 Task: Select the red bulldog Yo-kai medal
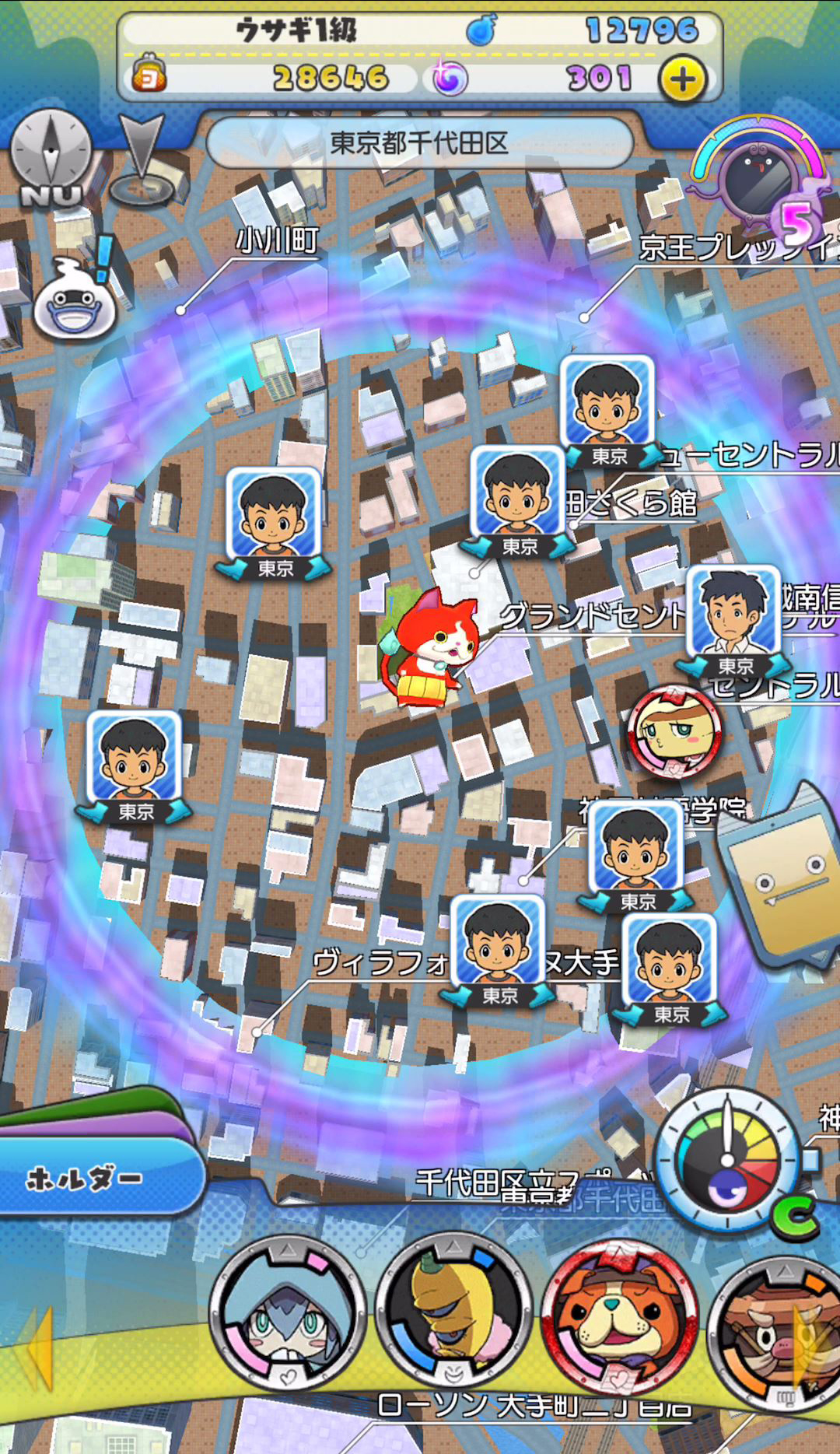click(x=620, y=1313)
